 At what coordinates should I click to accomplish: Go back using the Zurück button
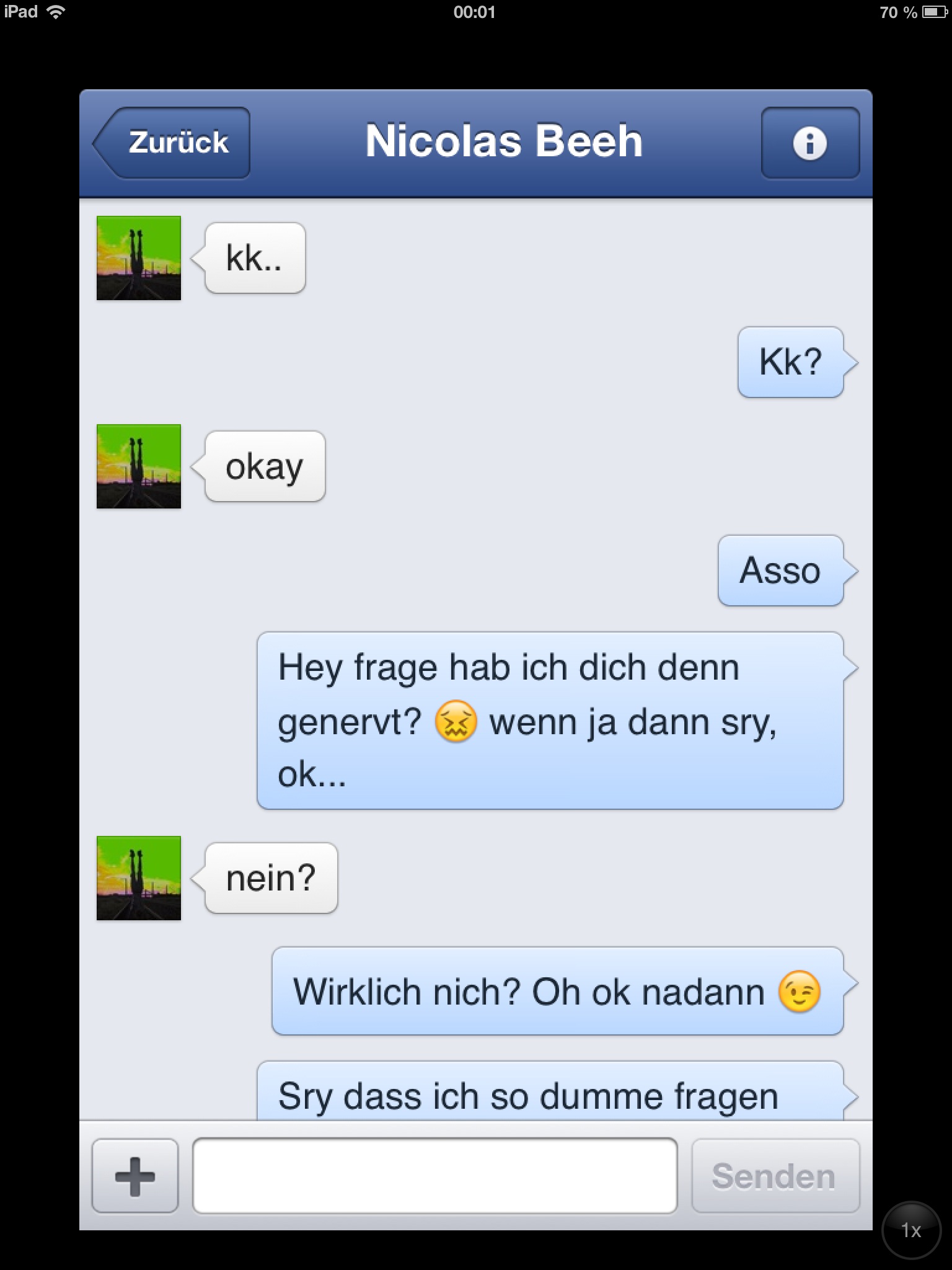174,143
